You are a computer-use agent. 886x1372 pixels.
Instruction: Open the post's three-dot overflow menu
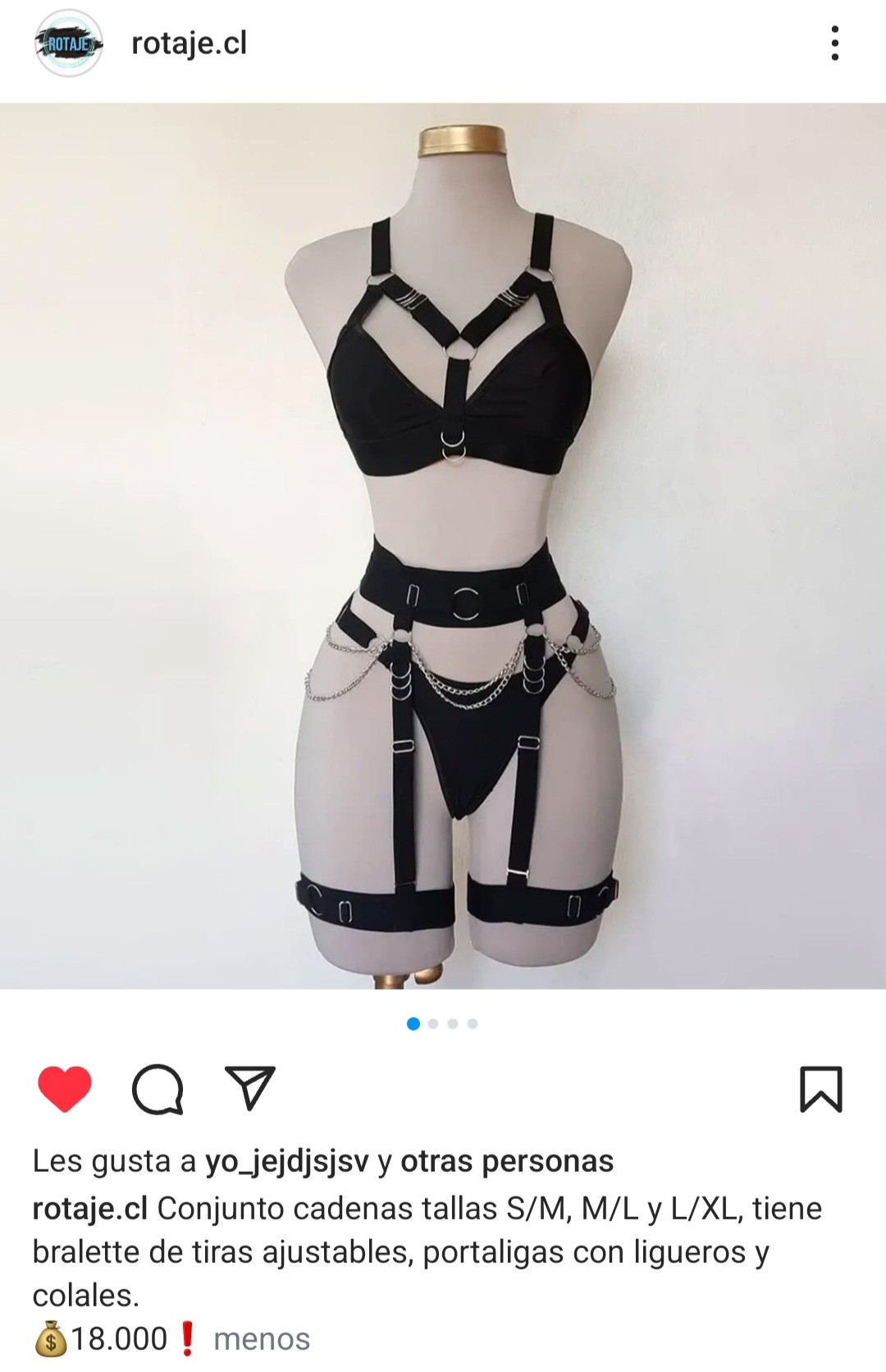[834, 43]
